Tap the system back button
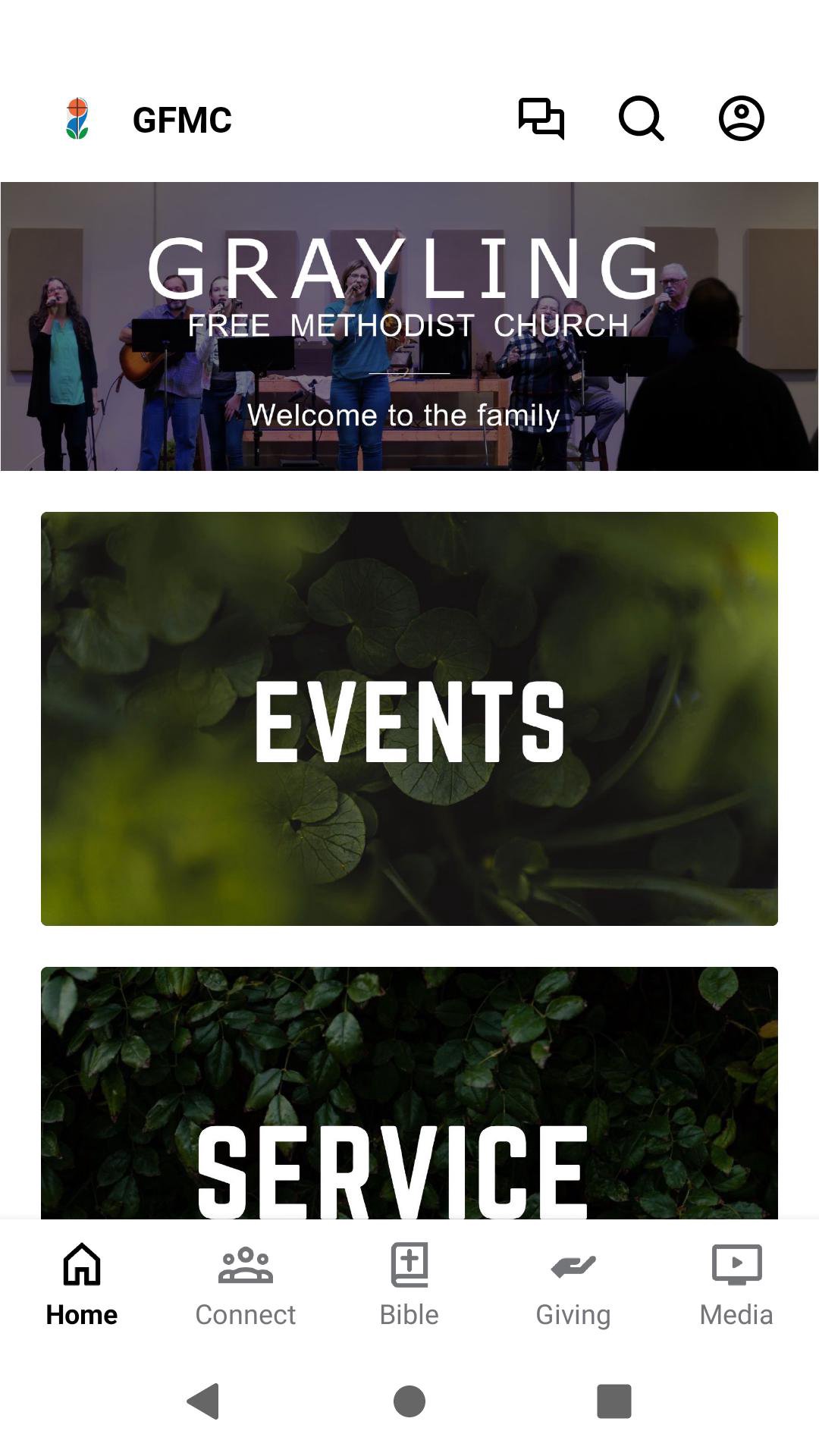The width and height of the screenshot is (819, 1456). (203, 1401)
